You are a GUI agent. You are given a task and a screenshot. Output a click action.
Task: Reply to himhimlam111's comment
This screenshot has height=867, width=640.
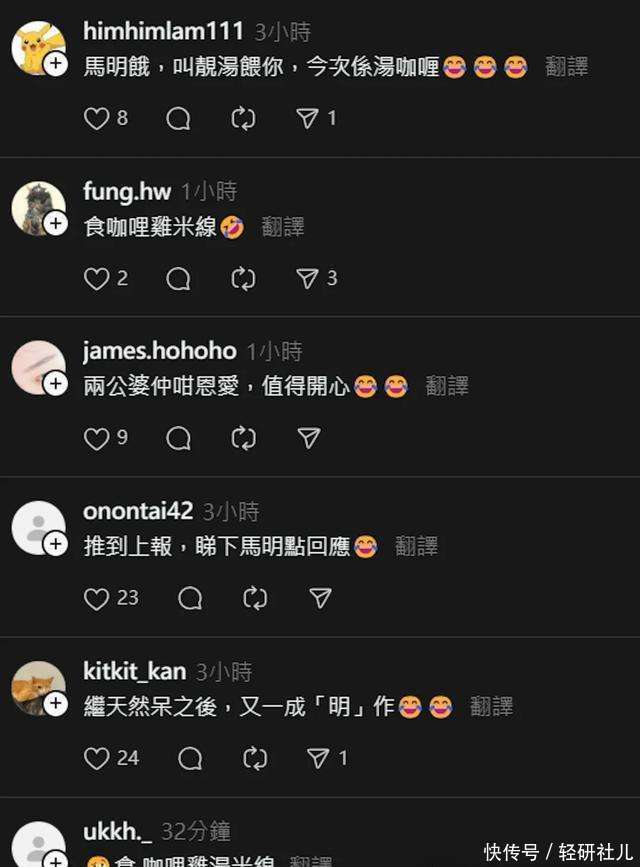point(178,119)
